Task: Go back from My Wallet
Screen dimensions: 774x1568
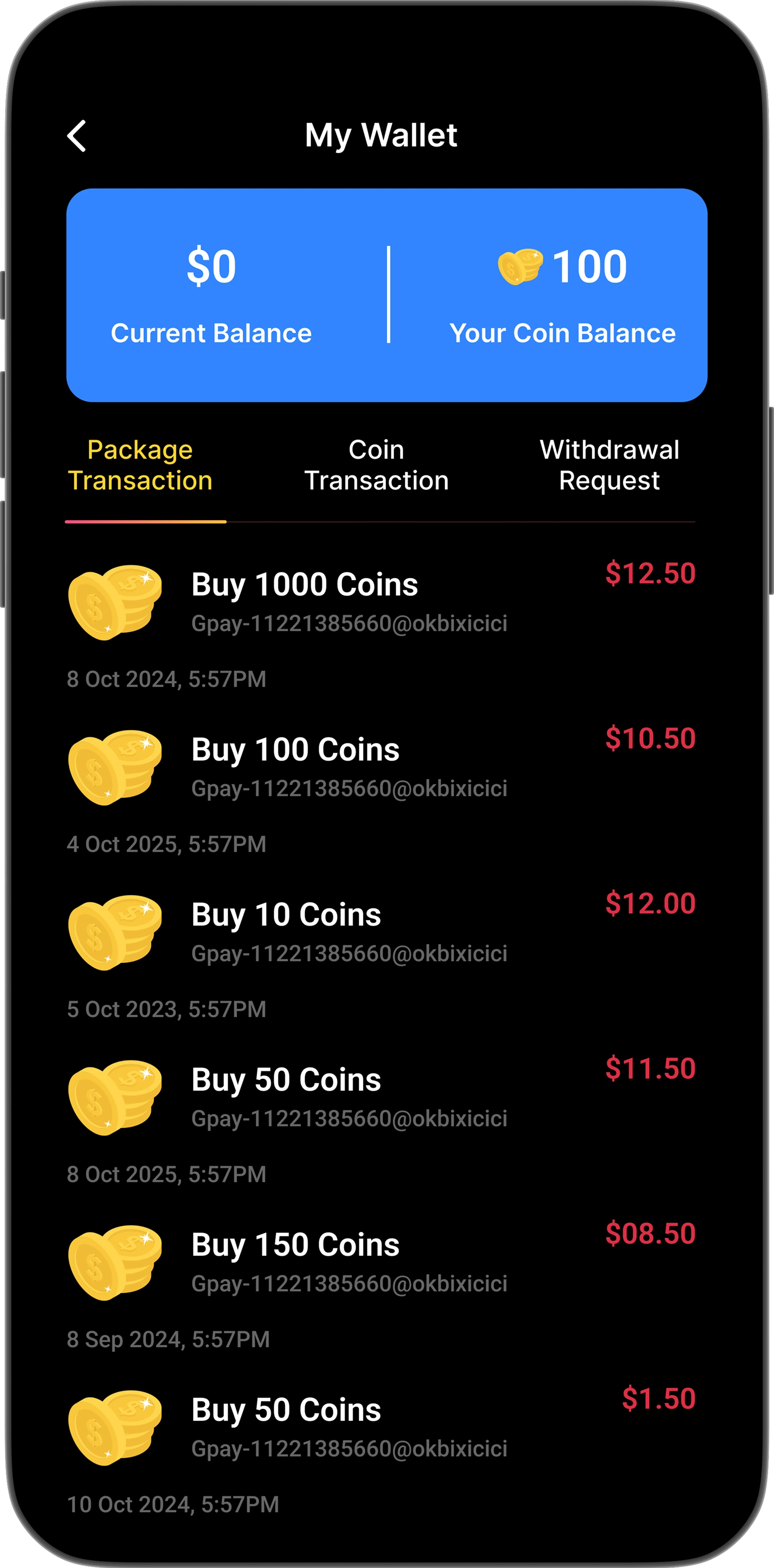Action: (x=77, y=135)
